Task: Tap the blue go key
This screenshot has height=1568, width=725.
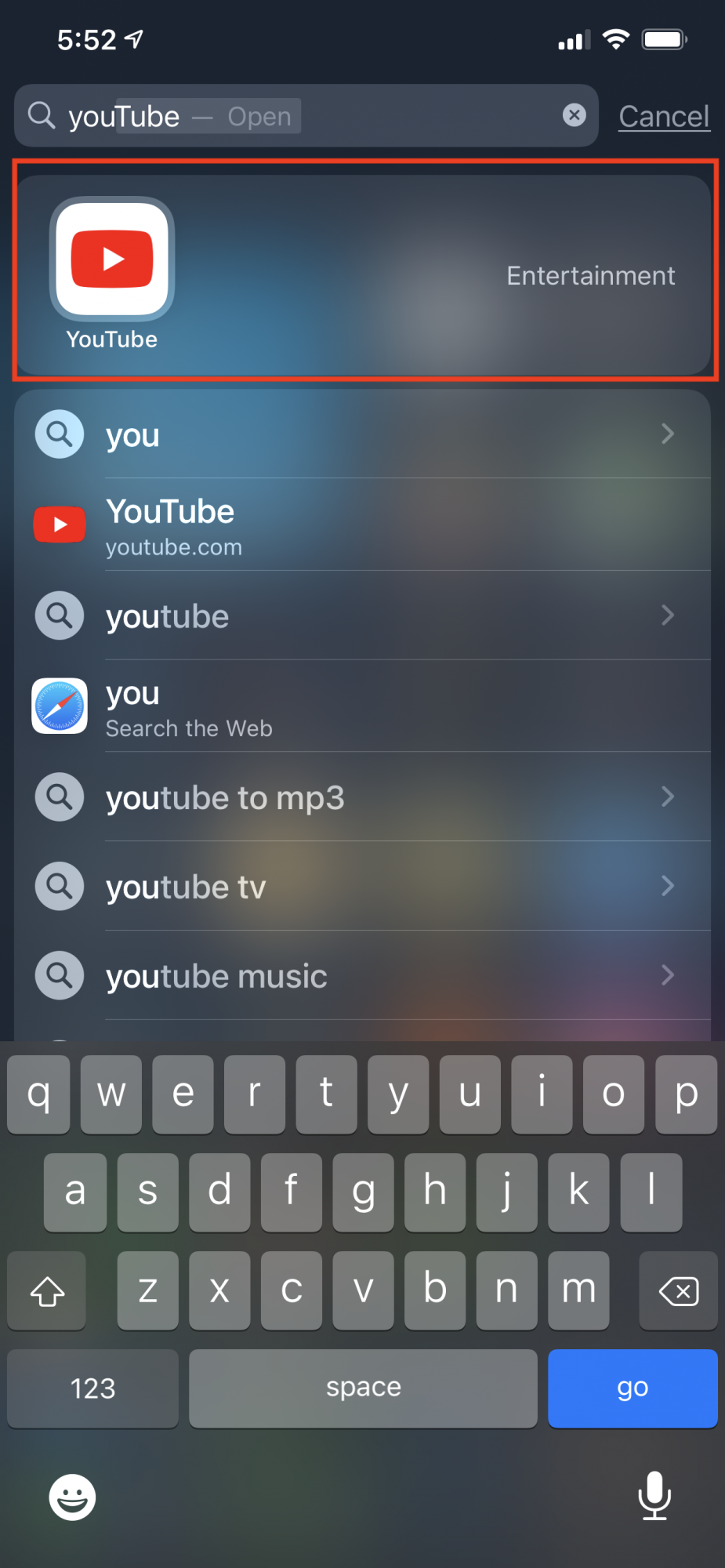Action: (632, 1388)
